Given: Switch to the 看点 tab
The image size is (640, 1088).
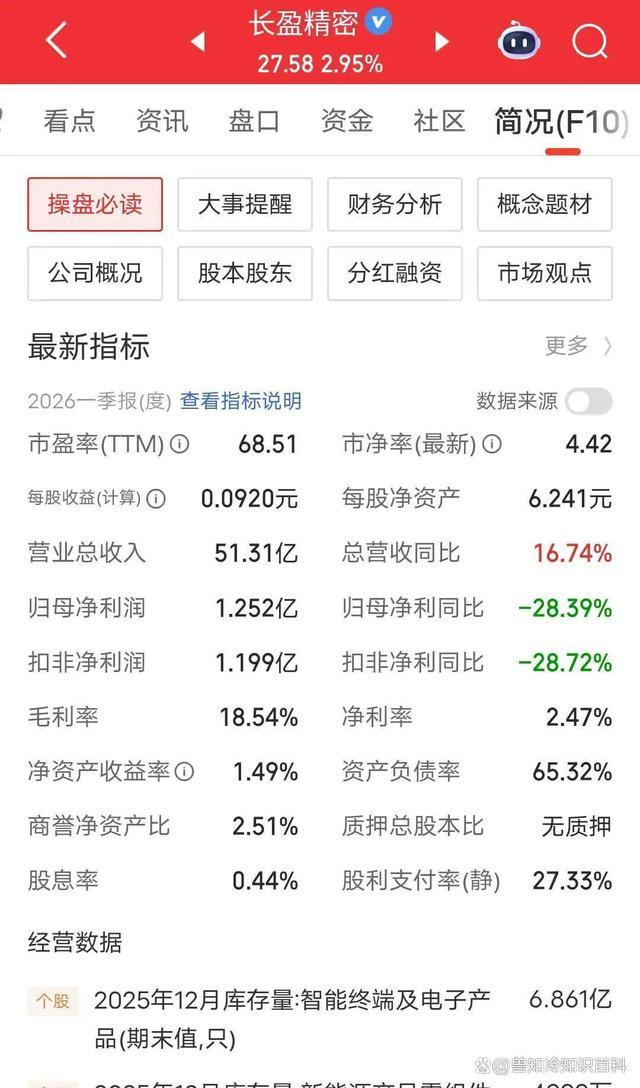Looking at the screenshot, I should (69, 121).
